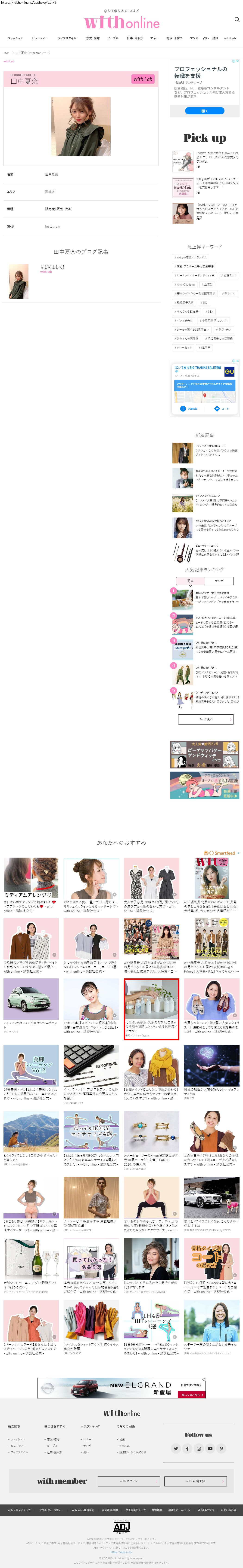
Task: Tap the with ログイン button
Action: [128, 1481]
